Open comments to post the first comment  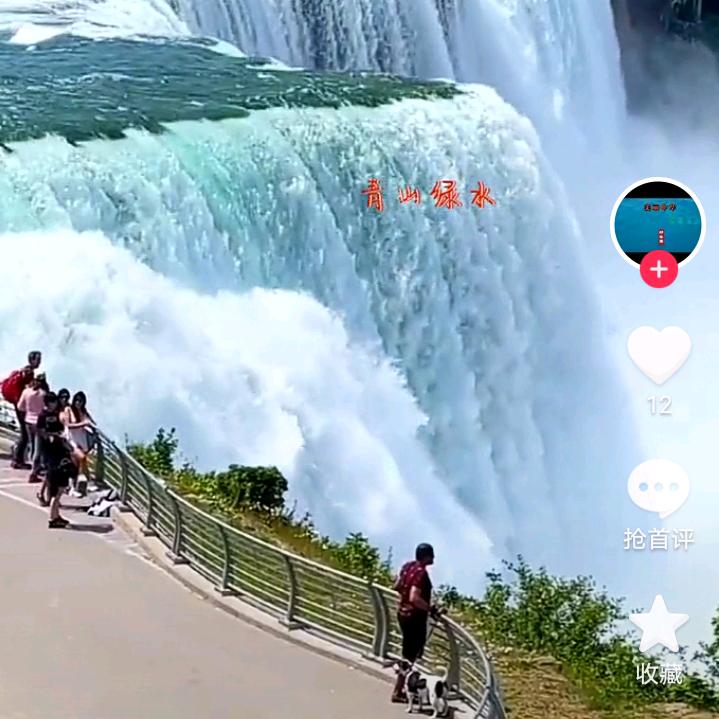point(658,489)
